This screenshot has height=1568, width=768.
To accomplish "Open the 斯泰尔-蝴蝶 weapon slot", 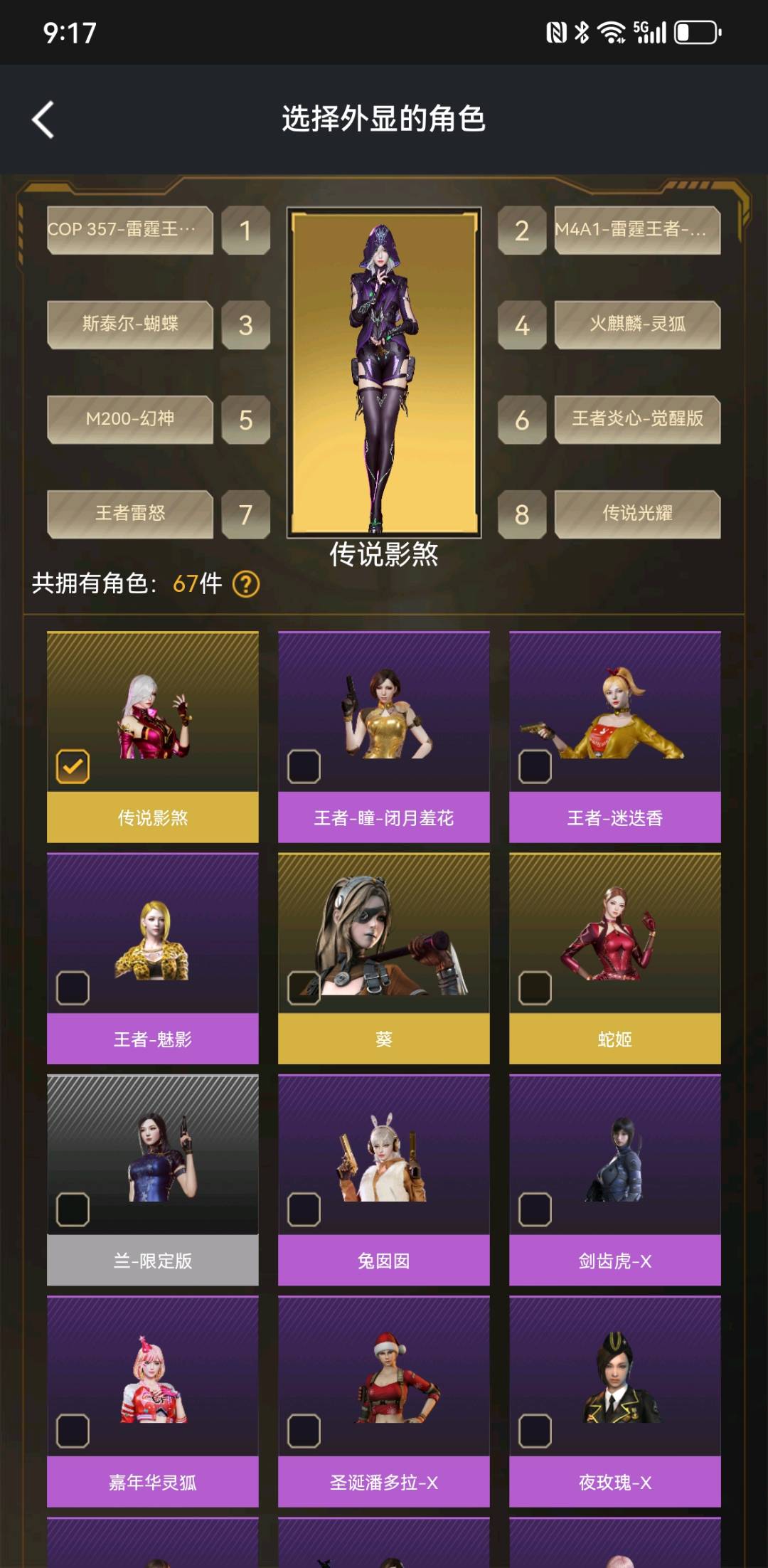I will click(x=130, y=324).
